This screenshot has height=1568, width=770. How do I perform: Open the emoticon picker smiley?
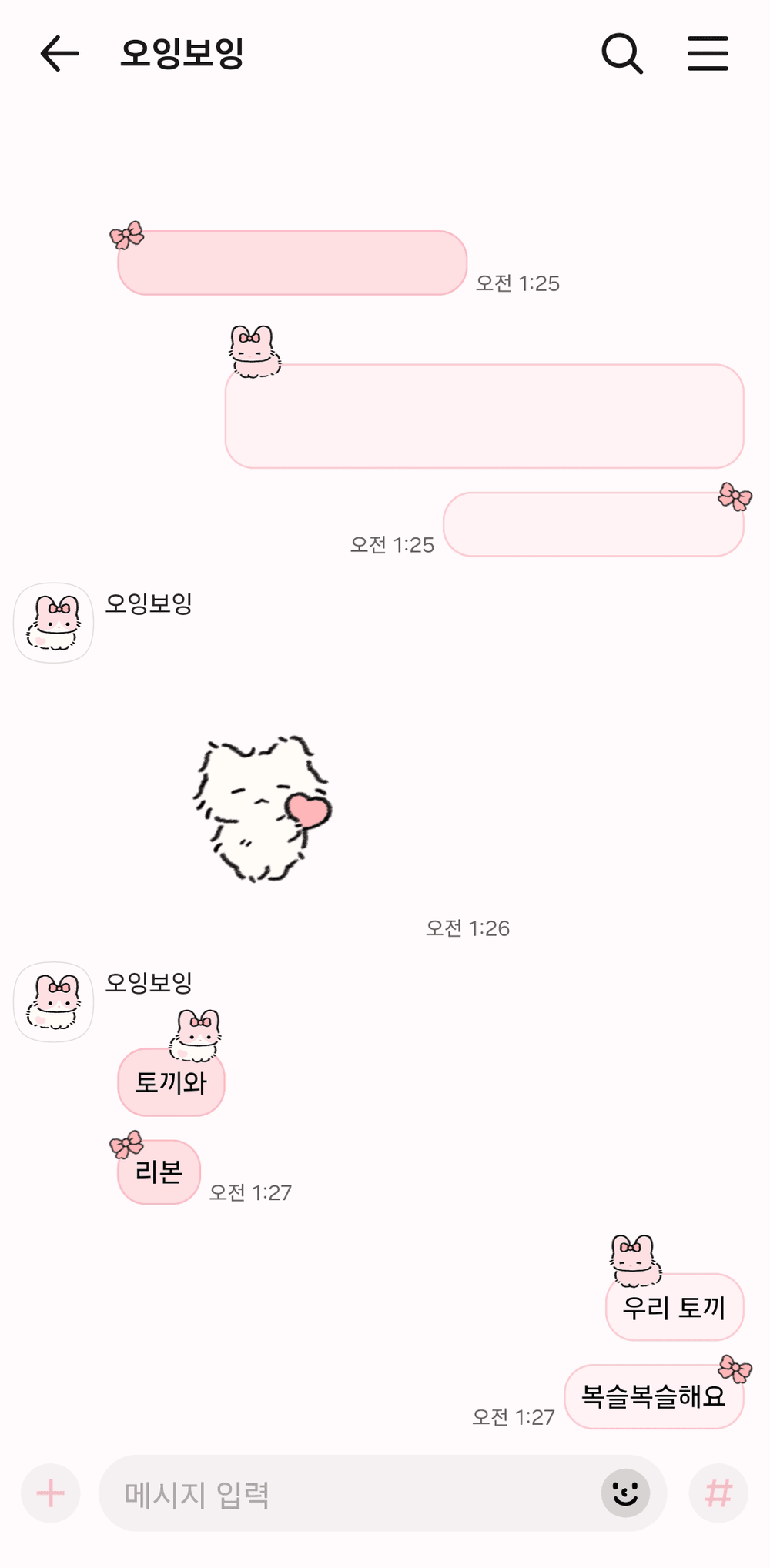pyautogui.click(x=625, y=1493)
